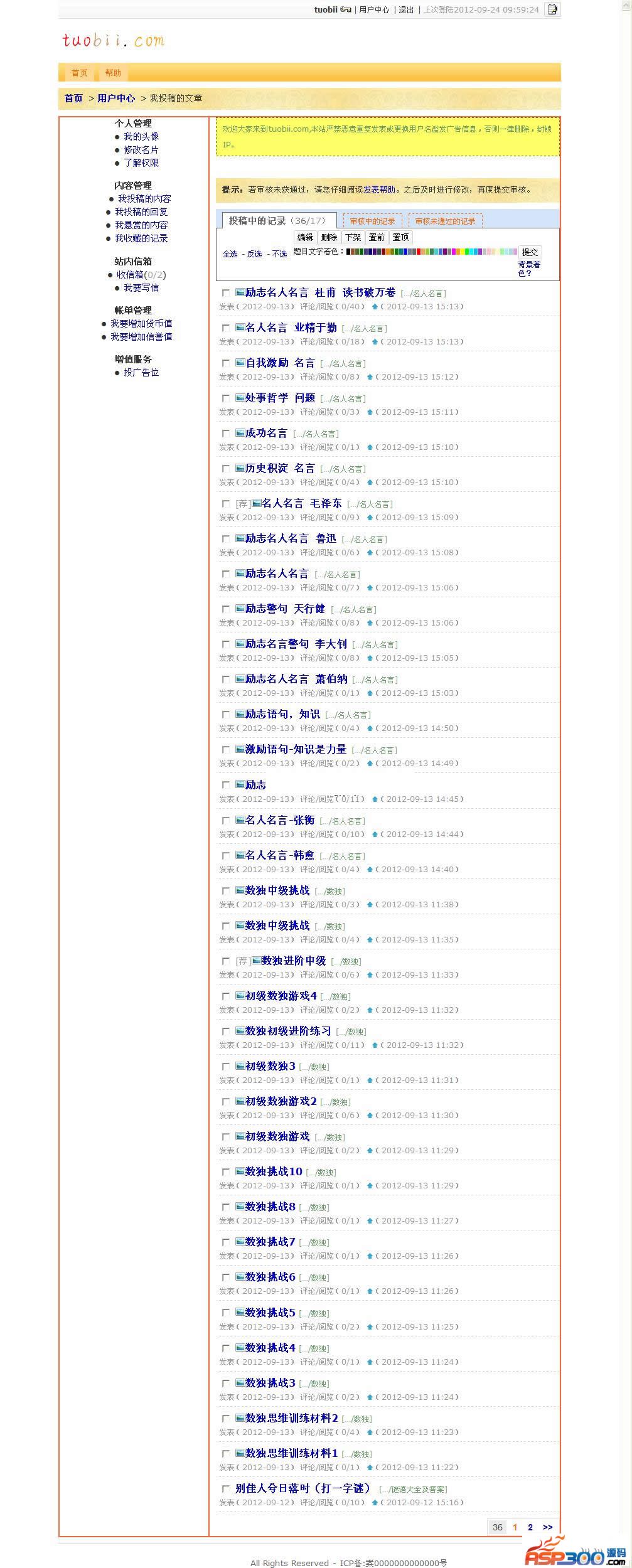Image resolution: width=632 pixels, height=1568 pixels.
Task: Open article 别佳人兮日落时（打一字谜）
Action: pyautogui.click(x=303, y=1489)
